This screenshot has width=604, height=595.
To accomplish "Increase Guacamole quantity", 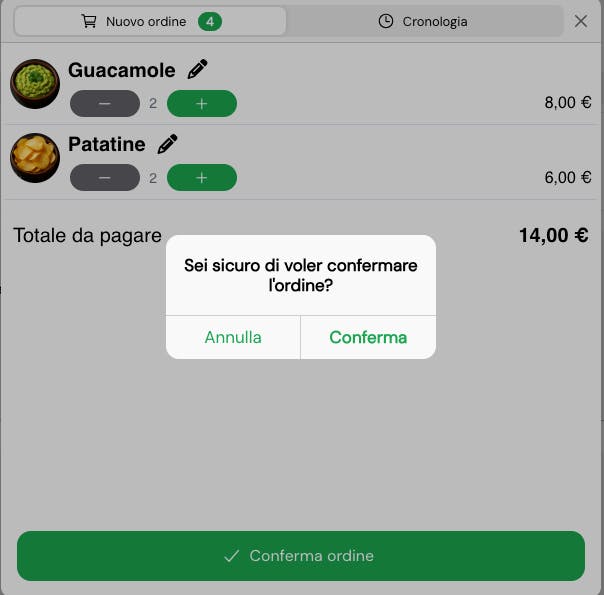I will point(201,103).
